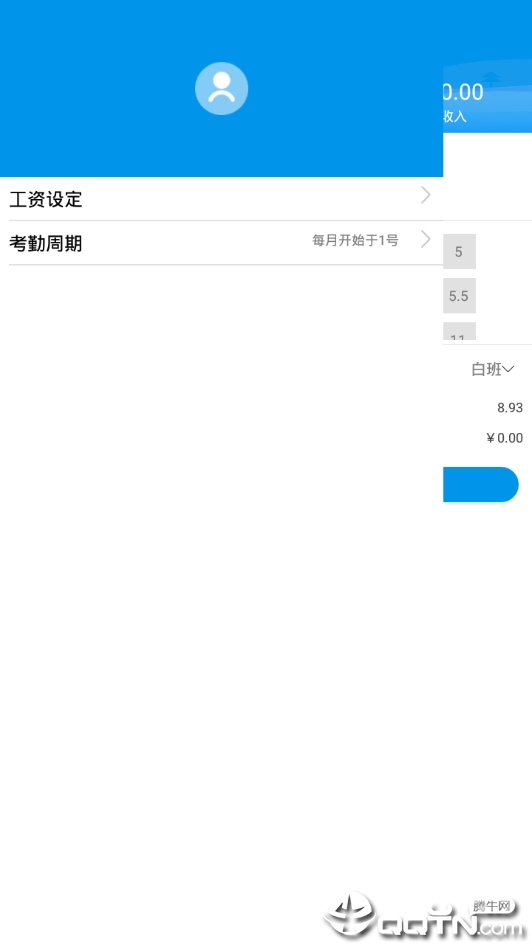The height and width of the screenshot is (944, 532).
Task: Tap the profile avatar icon
Action: point(221,88)
